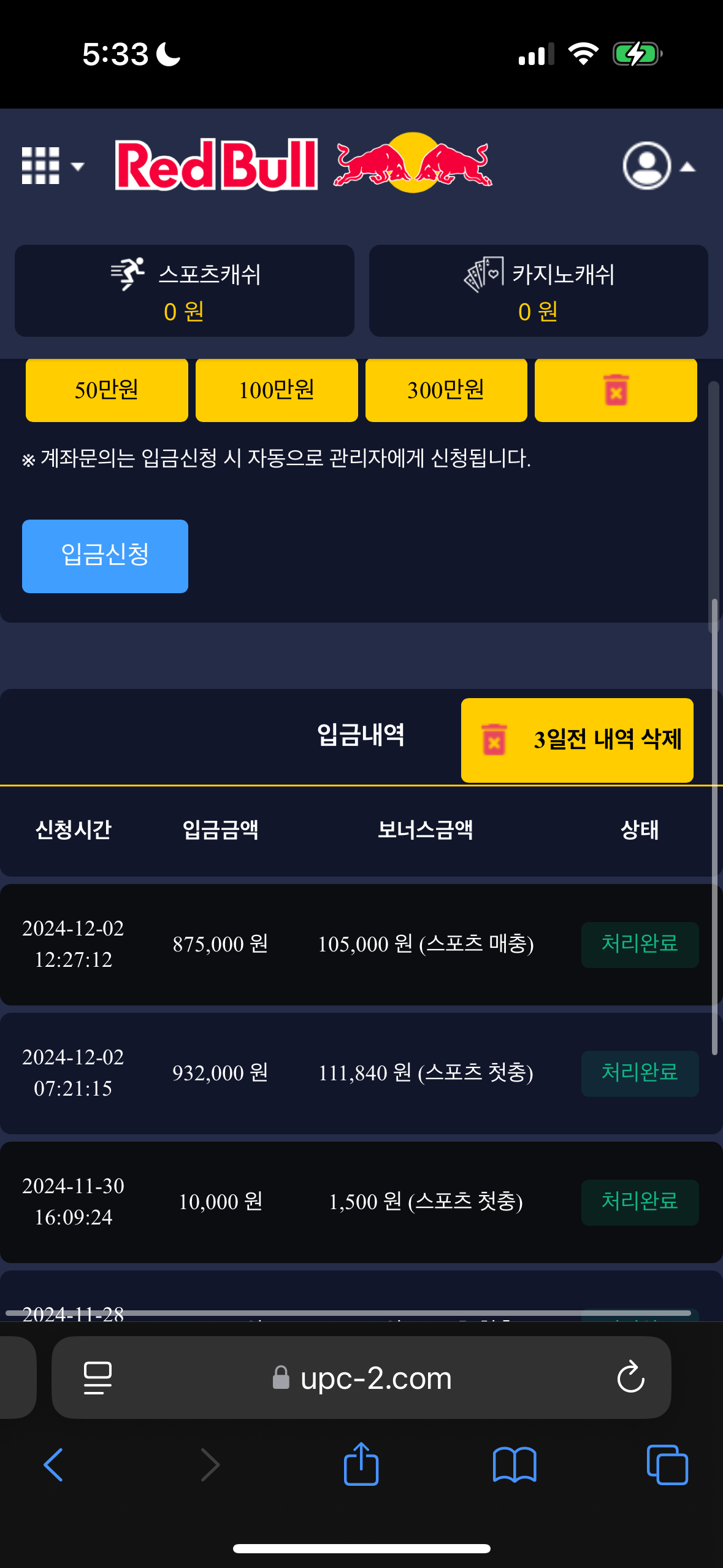Image resolution: width=723 pixels, height=1568 pixels.
Task: Share this page
Action: click(x=361, y=1465)
